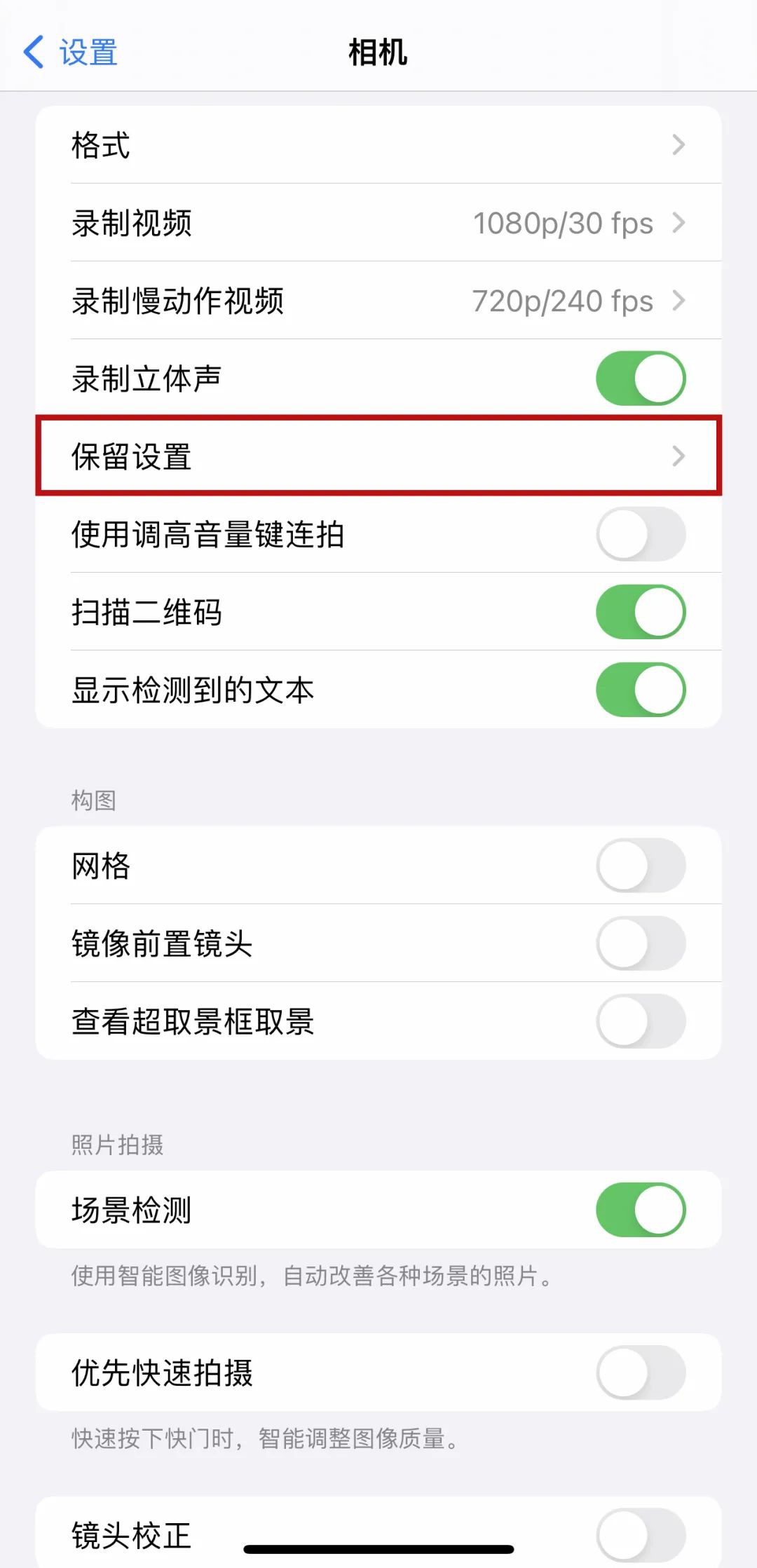Image resolution: width=757 pixels, height=1568 pixels.
Task: Open 保留设置
Action: tap(378, 456)
